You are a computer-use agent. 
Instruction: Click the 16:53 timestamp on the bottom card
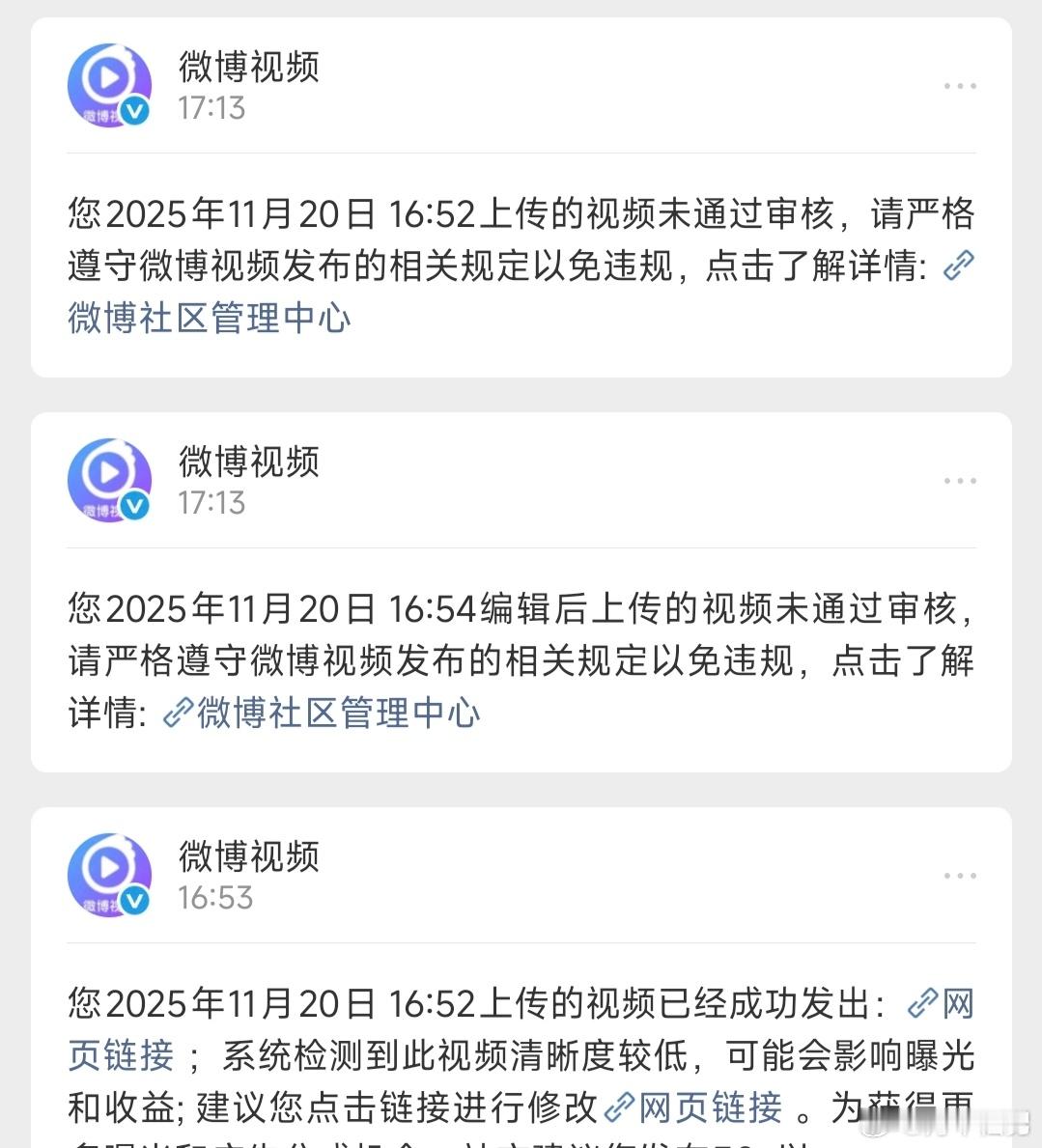(214, 897)
